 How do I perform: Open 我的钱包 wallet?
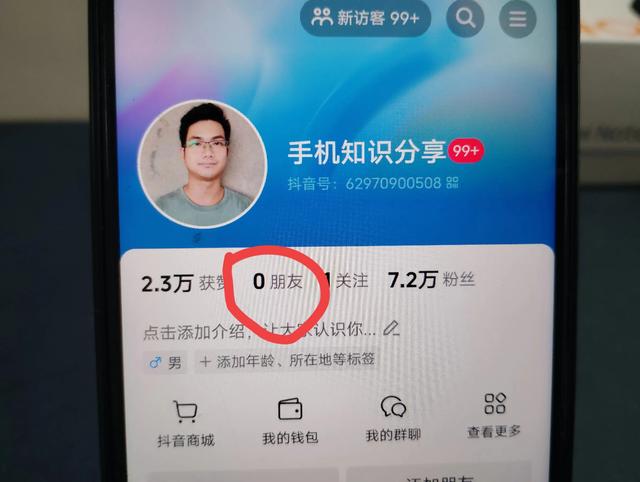pyautogui.click(x=289, y=421)
